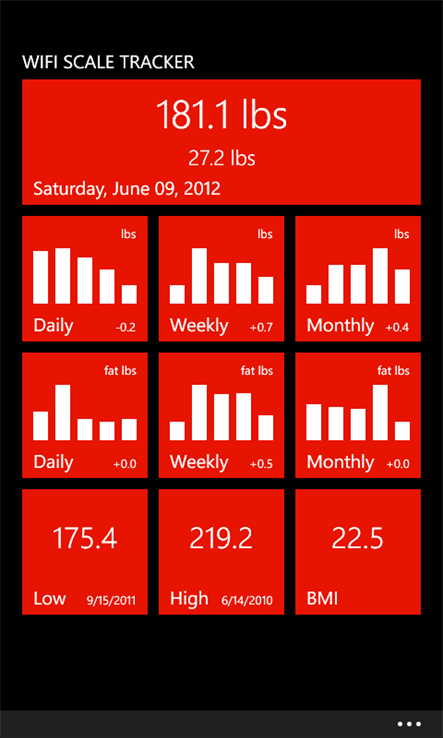Open the 181.1 lbs current weight tile

[221, 142]
